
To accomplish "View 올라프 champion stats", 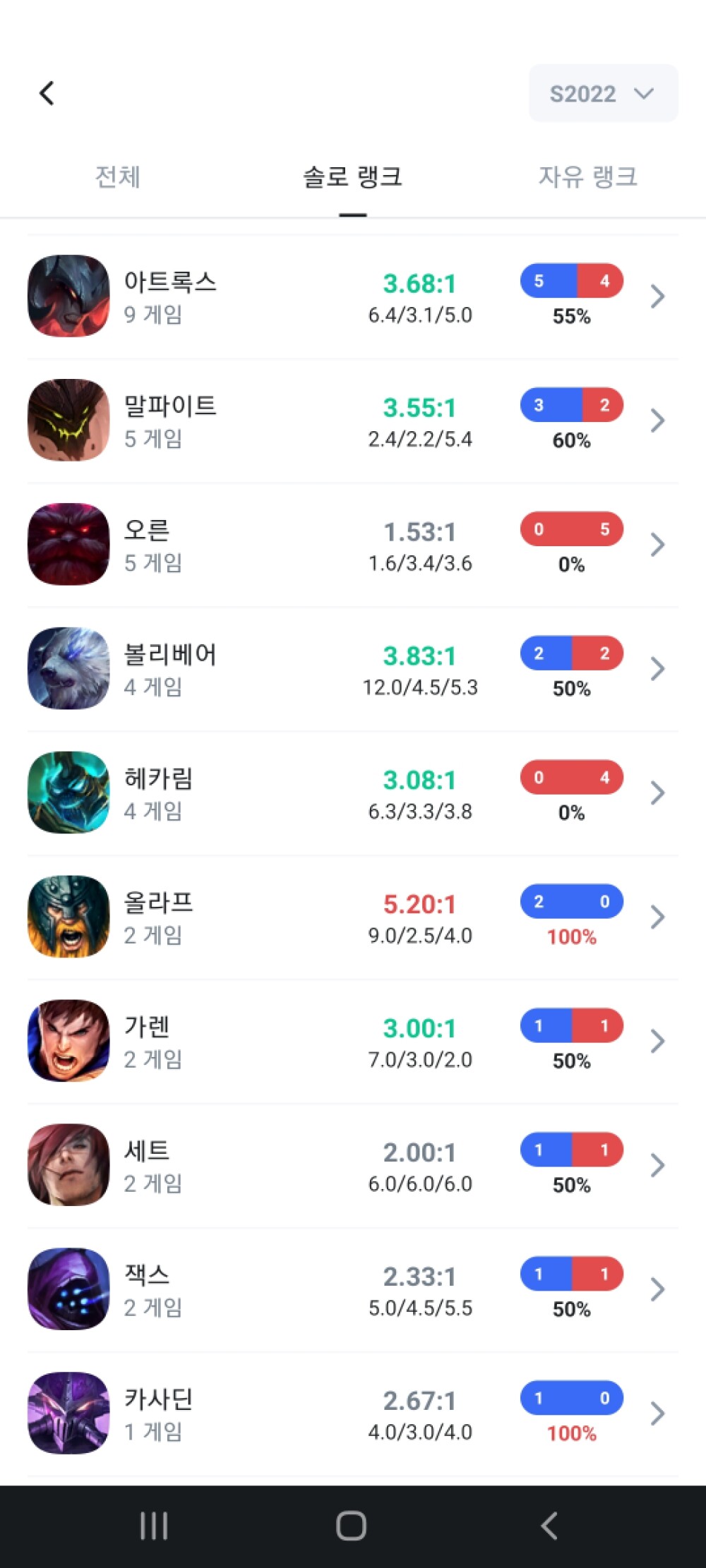I will tap(353, 917).
